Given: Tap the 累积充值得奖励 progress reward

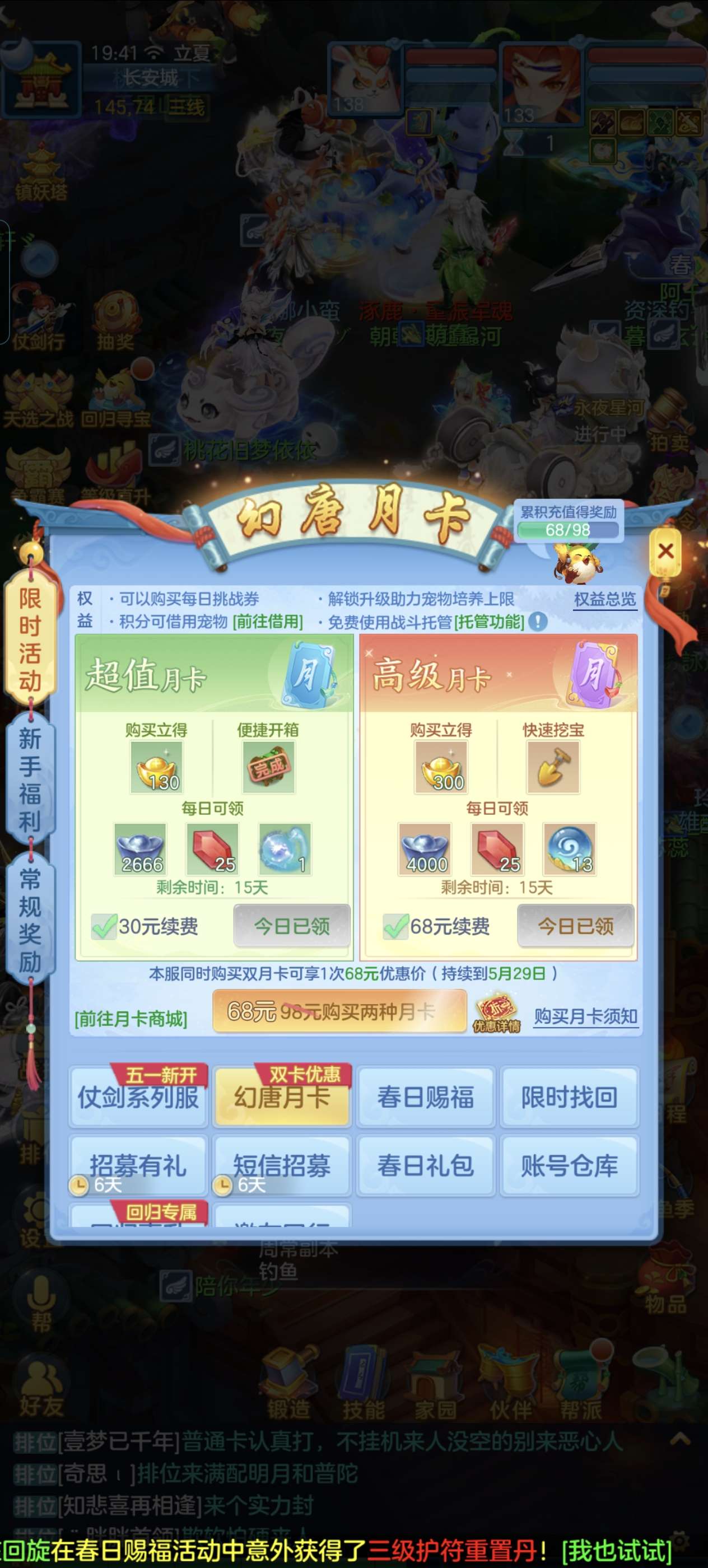Looking at the screenshot, I should pyautogui.click(x=569, y=521).
